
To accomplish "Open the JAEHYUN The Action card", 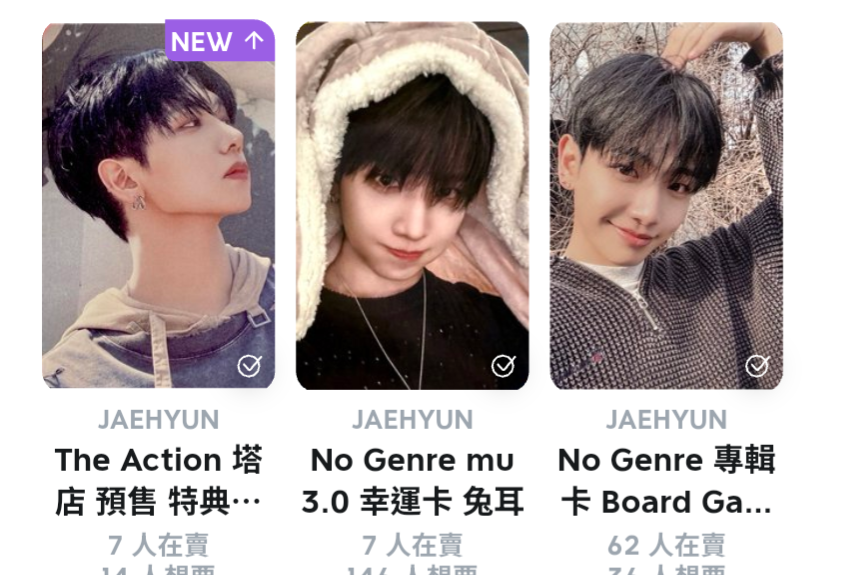I will point(158,205).
